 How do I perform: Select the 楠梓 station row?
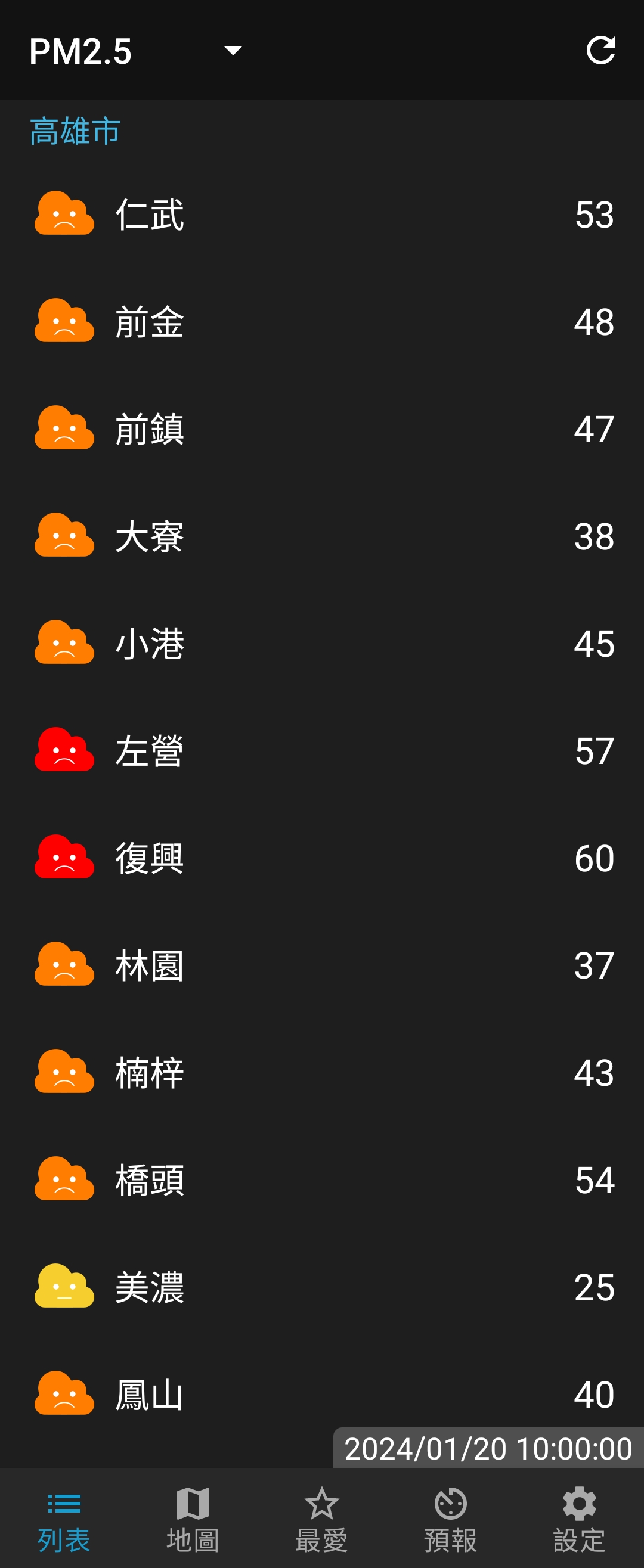[321, 1073]
